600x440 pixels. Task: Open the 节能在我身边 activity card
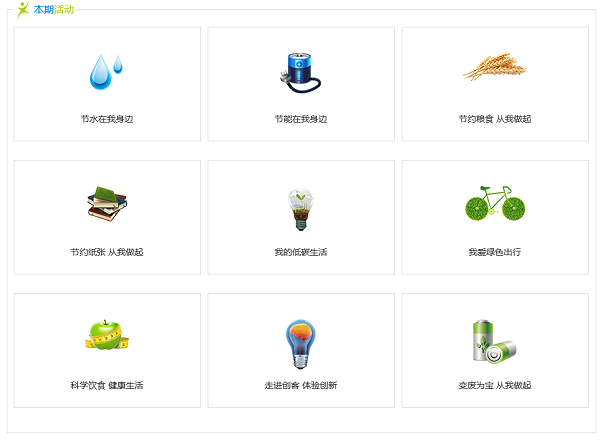click(x=301, y=84)
